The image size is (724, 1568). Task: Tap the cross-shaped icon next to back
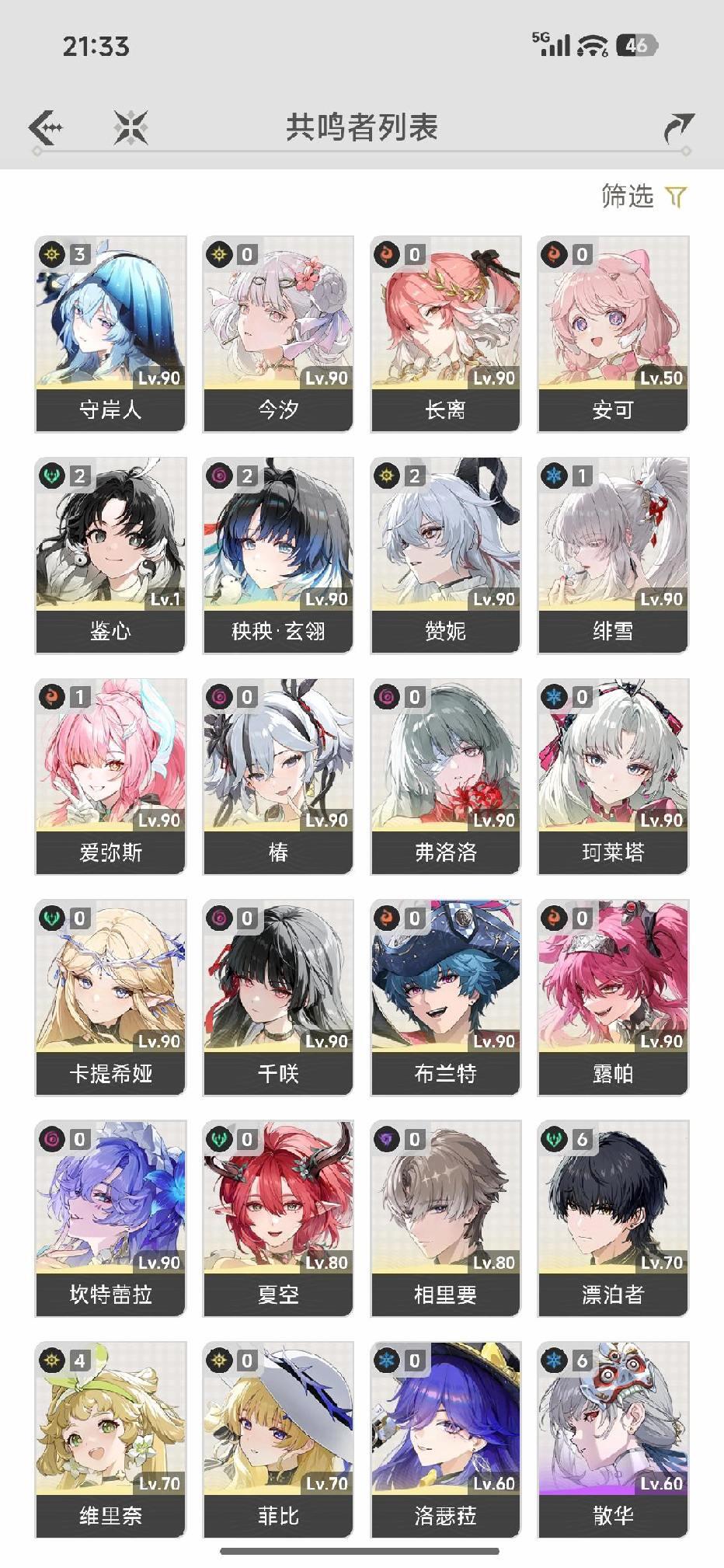tap(131, 127)
